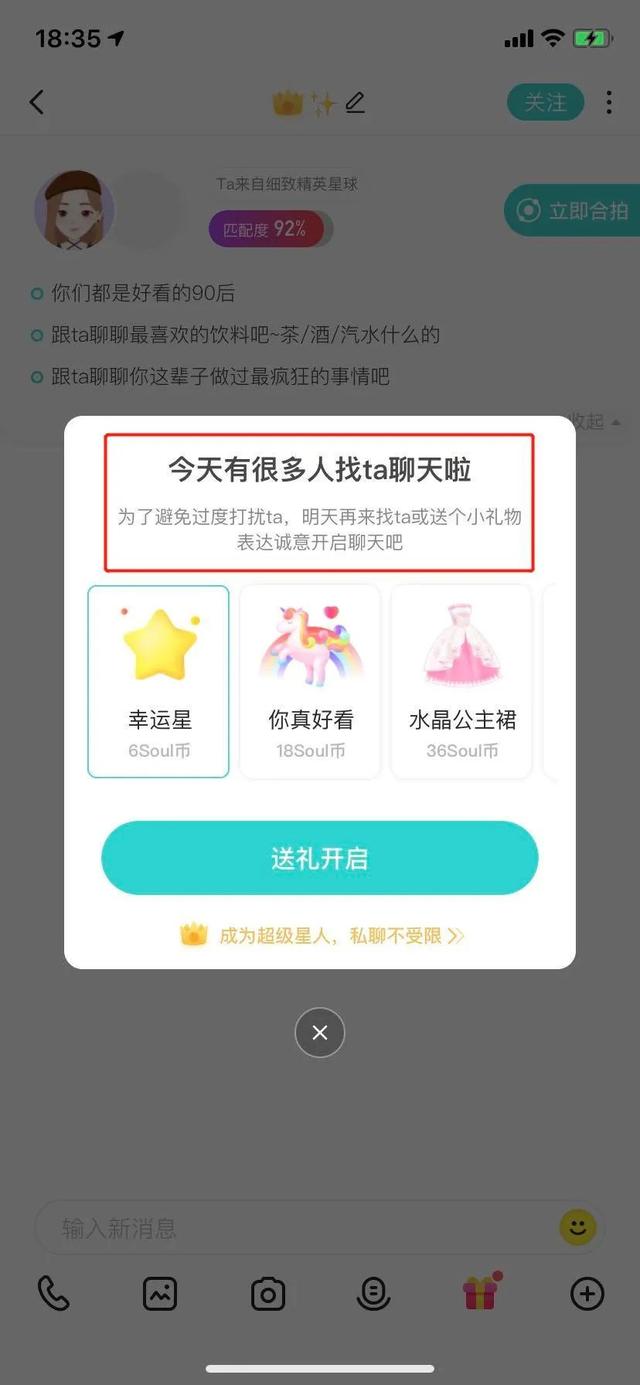Open the gift box icon
Viewport: 640px width, 1385px height.
click(x=481, y=1292)
